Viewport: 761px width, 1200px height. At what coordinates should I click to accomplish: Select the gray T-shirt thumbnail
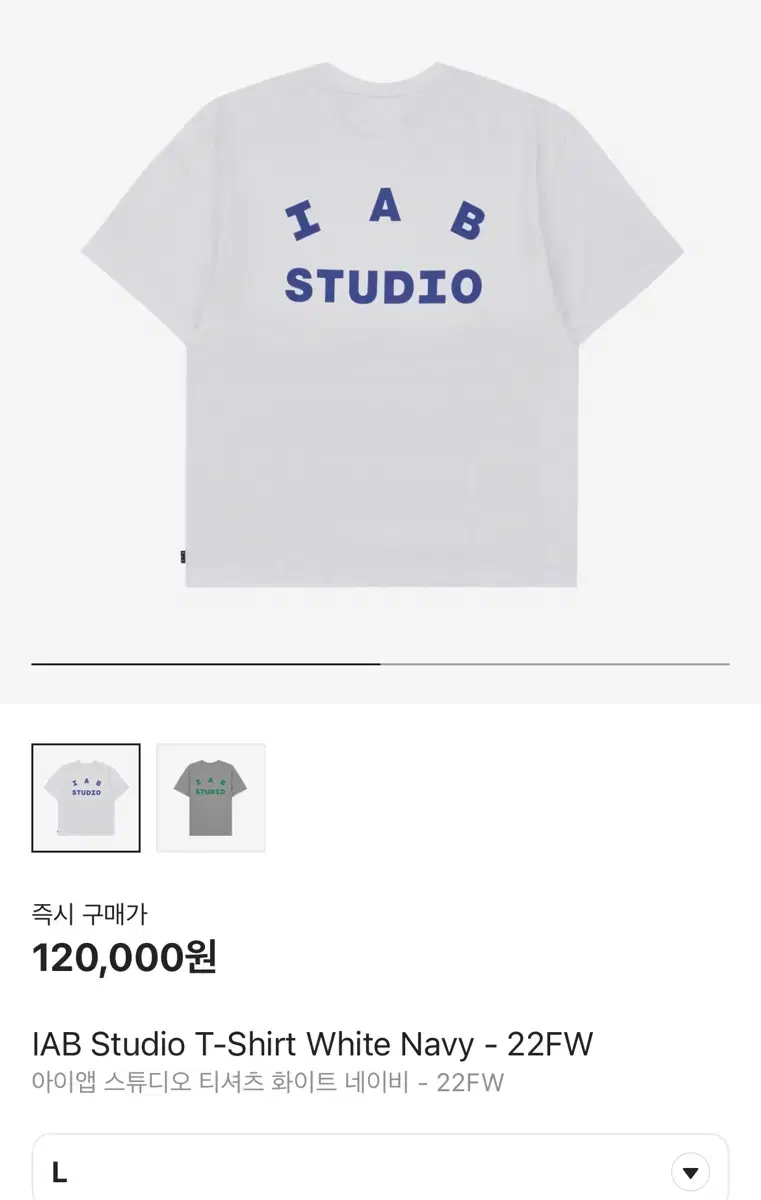pyautogui.click(x=211, y=798)
